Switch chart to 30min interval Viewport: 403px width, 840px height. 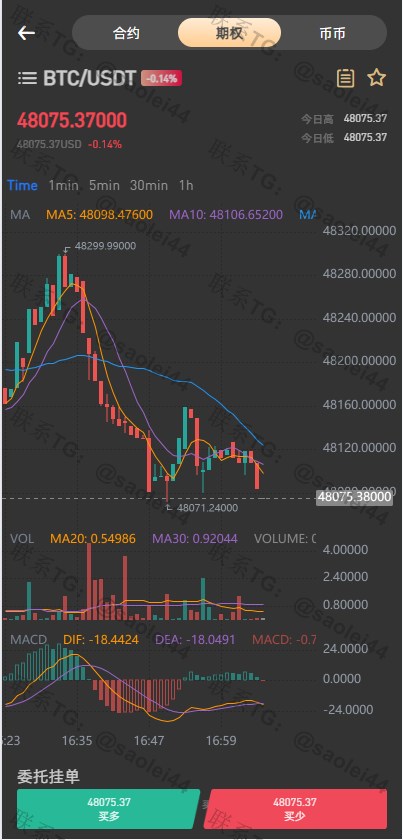tap(148, 185)
